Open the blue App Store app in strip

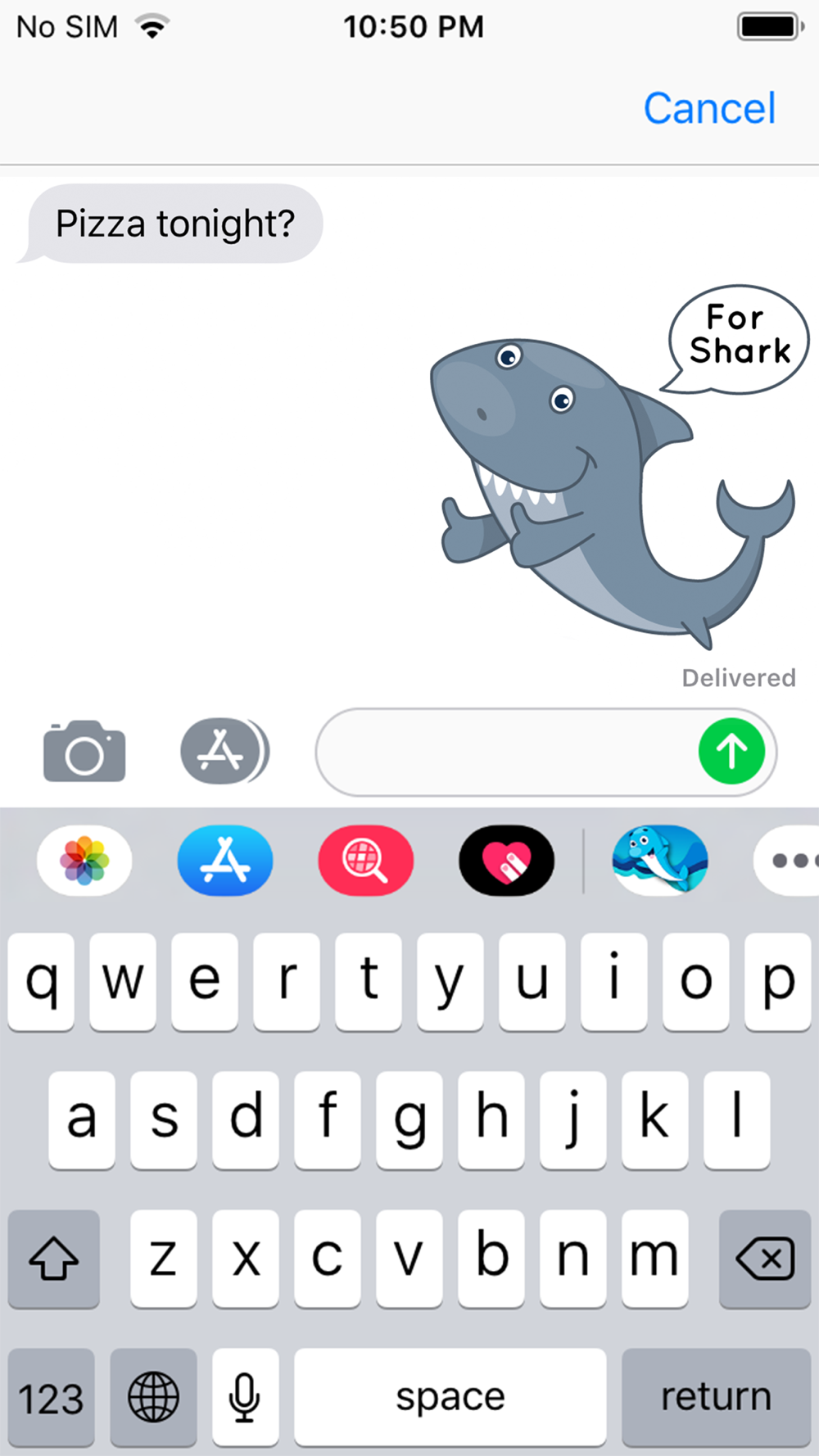tap(225, 861)
